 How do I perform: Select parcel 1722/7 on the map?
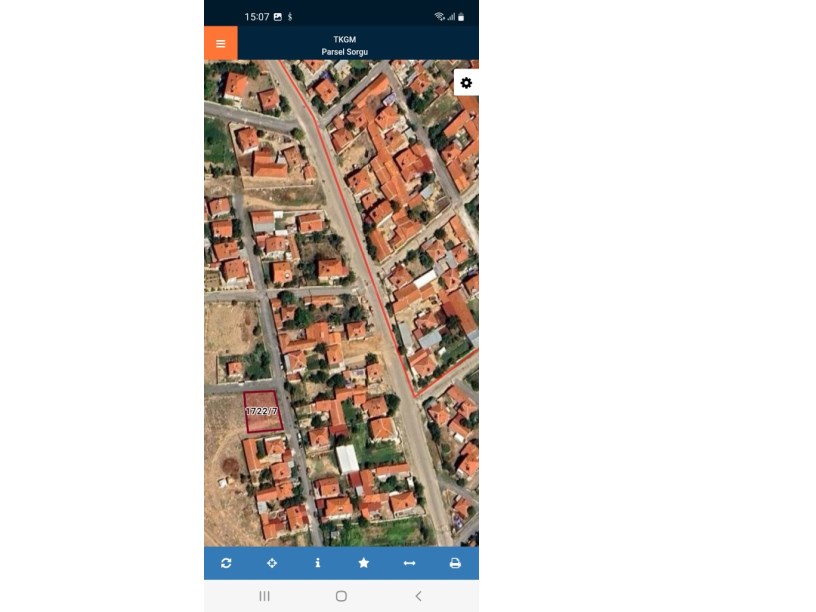(262, 412)
